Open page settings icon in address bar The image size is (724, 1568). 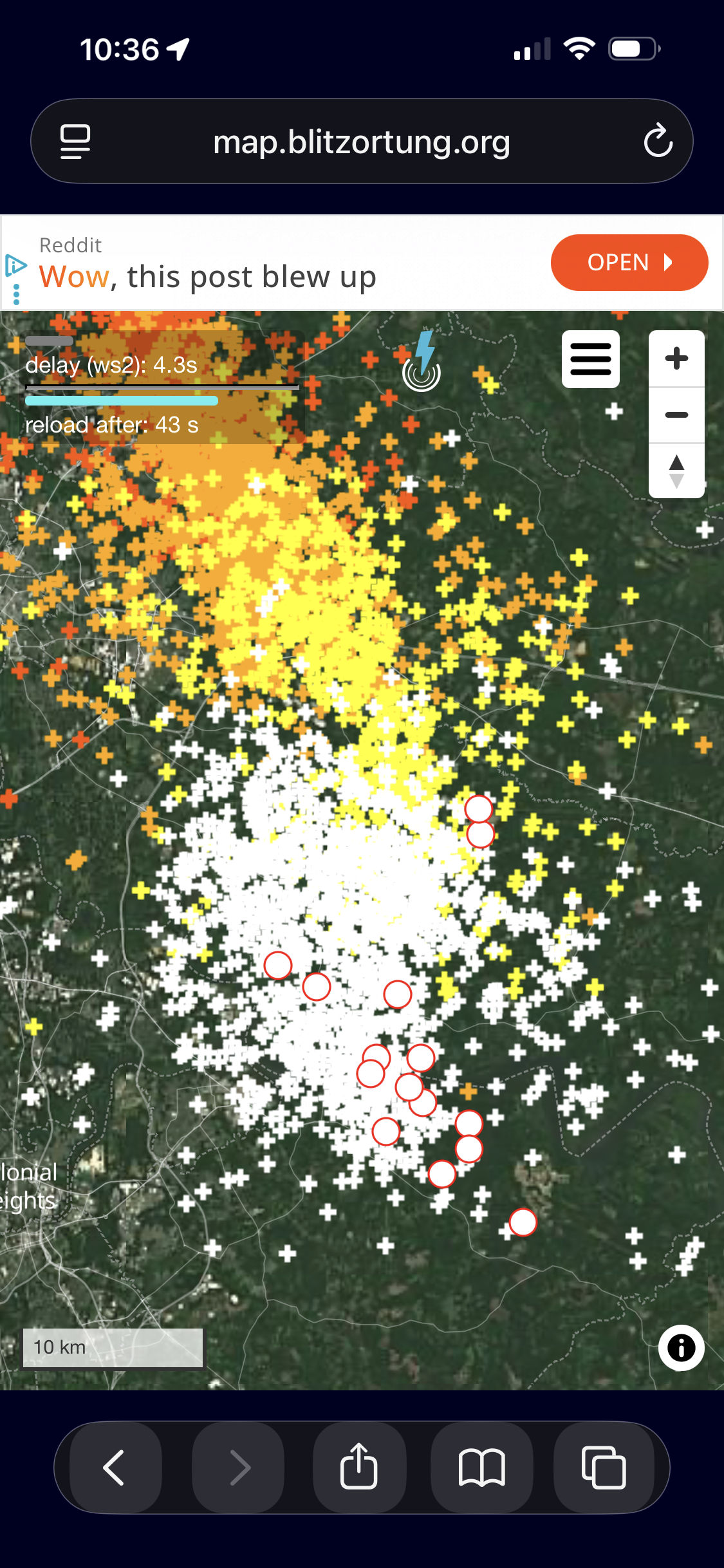[75, 142]
